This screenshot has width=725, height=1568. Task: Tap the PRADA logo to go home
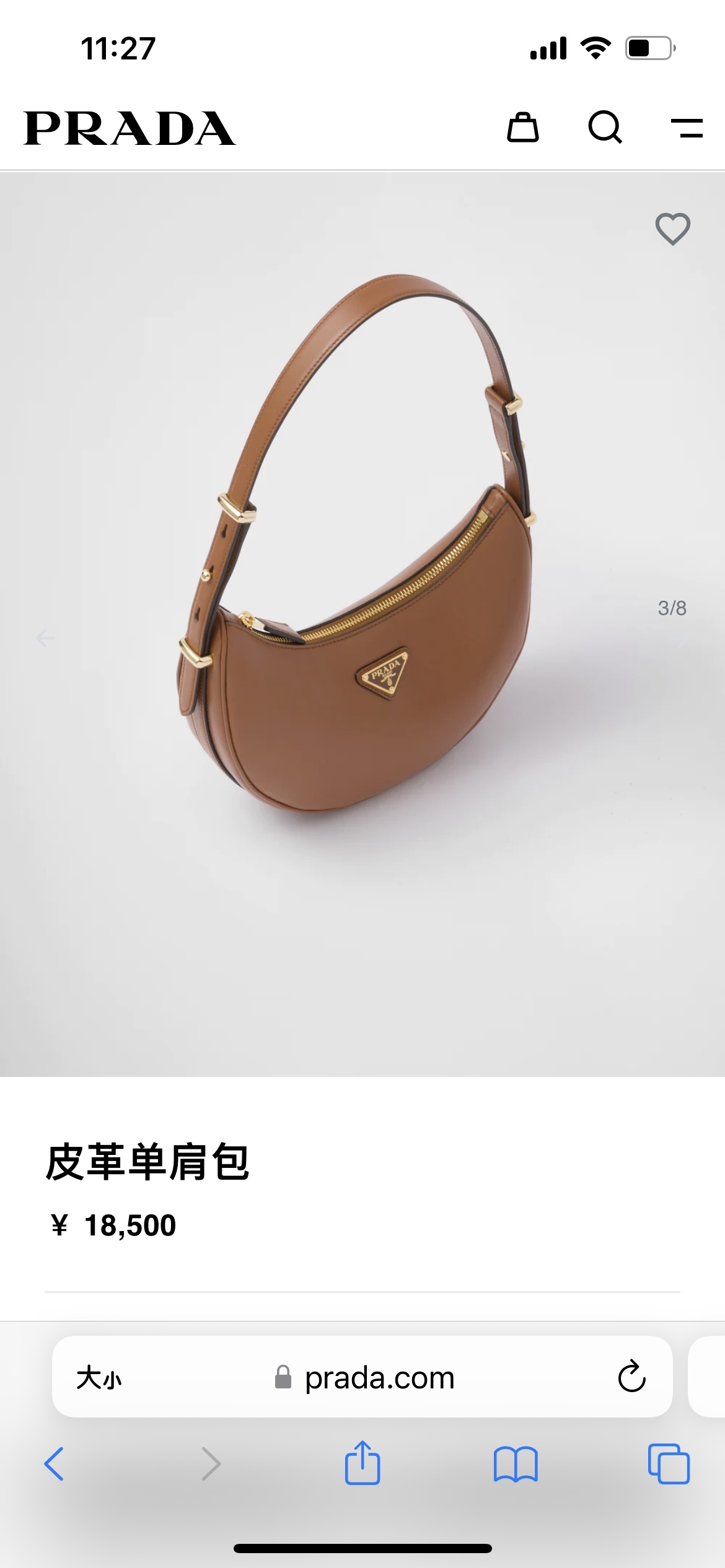130,129
